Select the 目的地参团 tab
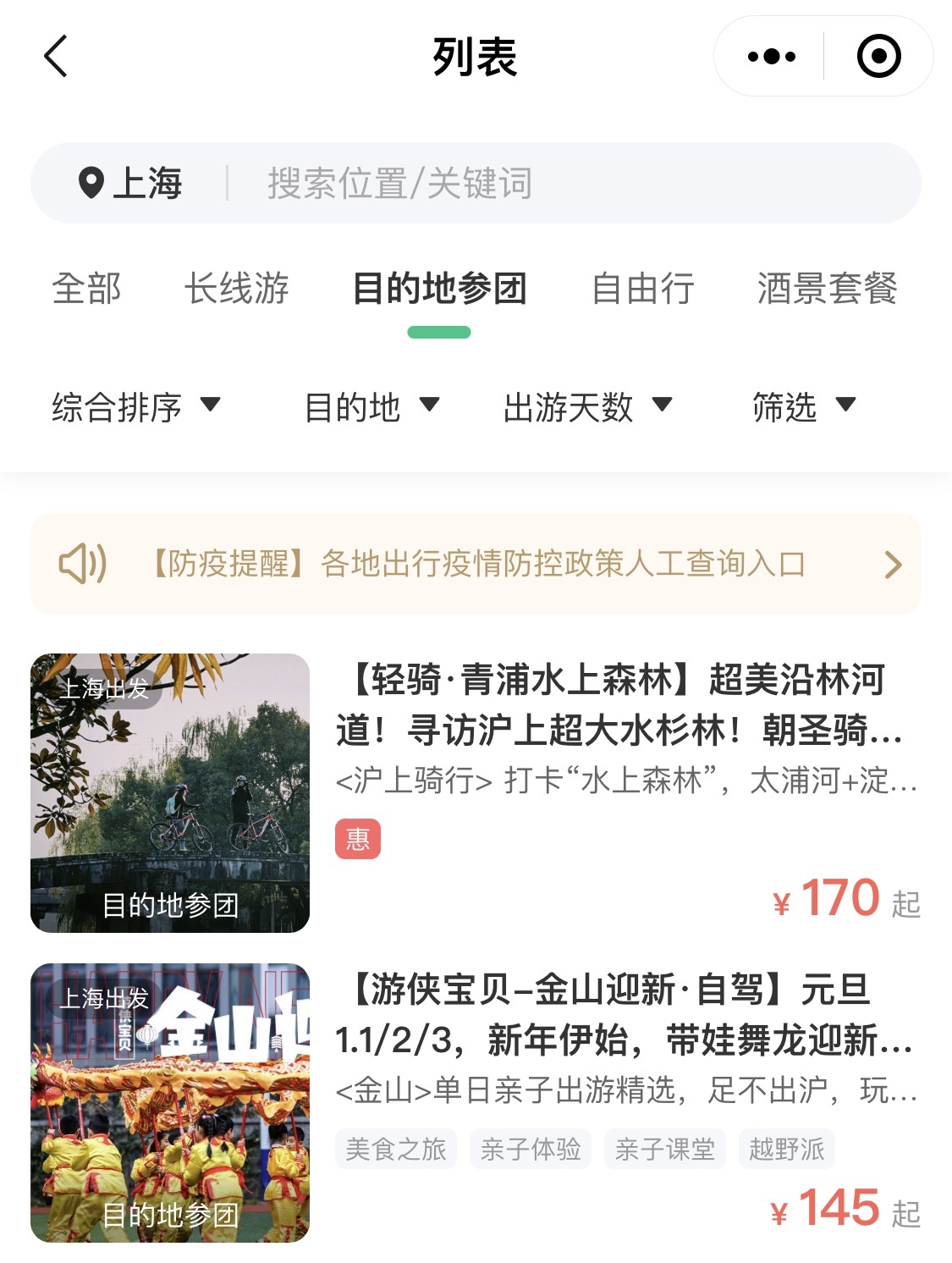This screenshot has height=1263, width=952. (x=439, y=289)
